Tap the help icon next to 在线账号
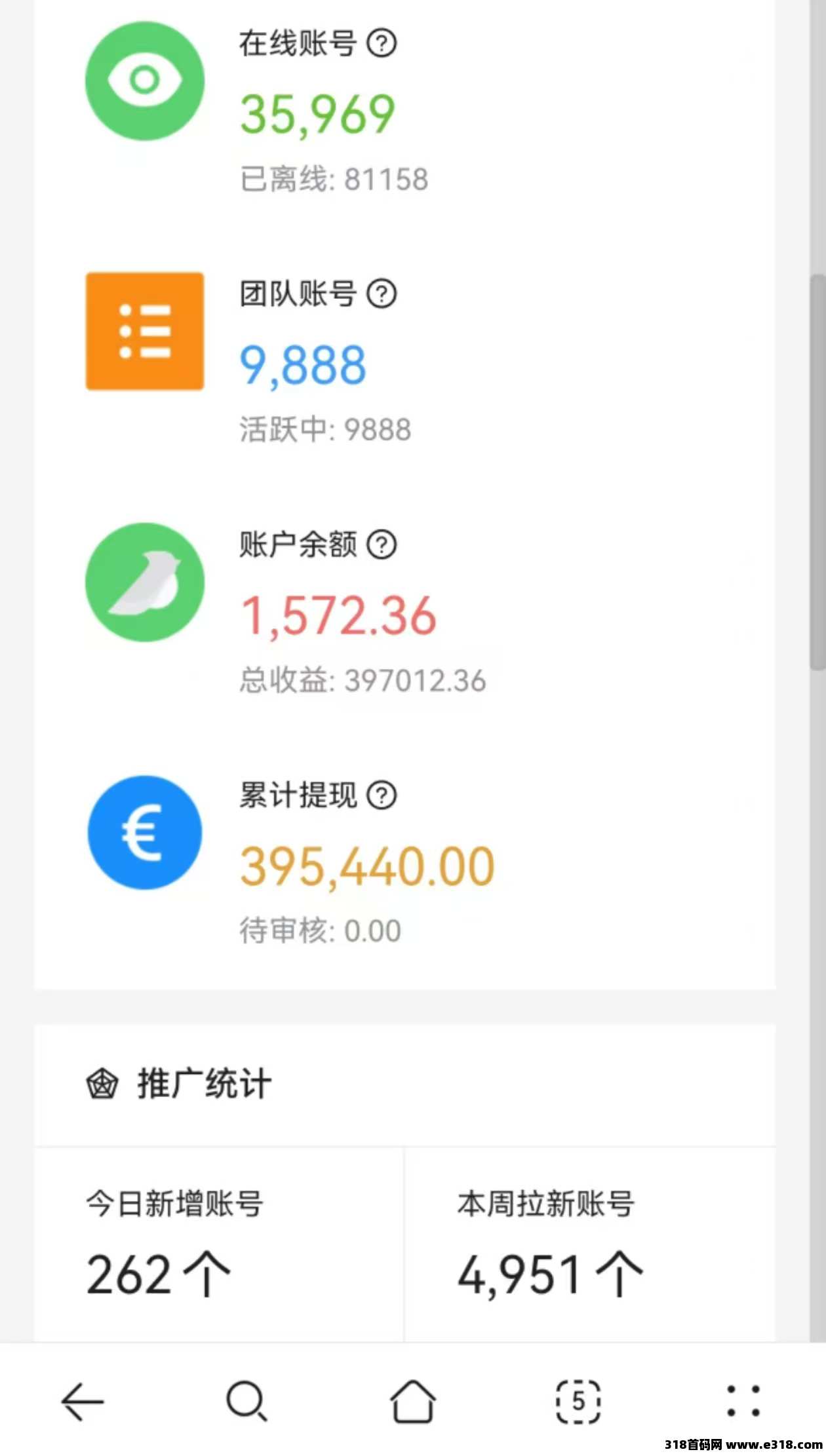Viewport: 826px width, 1456px height. 382,43
